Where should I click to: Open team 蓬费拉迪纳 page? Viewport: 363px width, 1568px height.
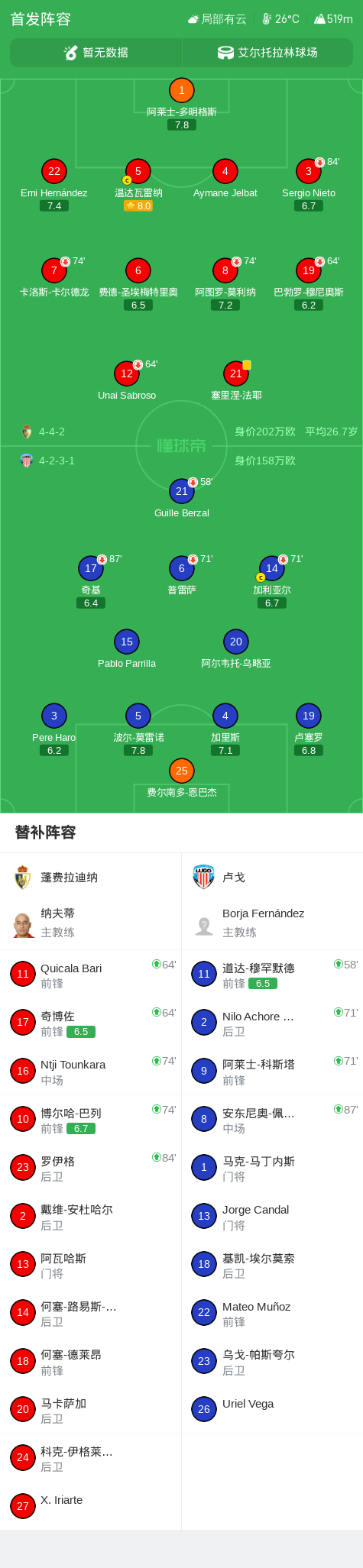click(90, 878)
